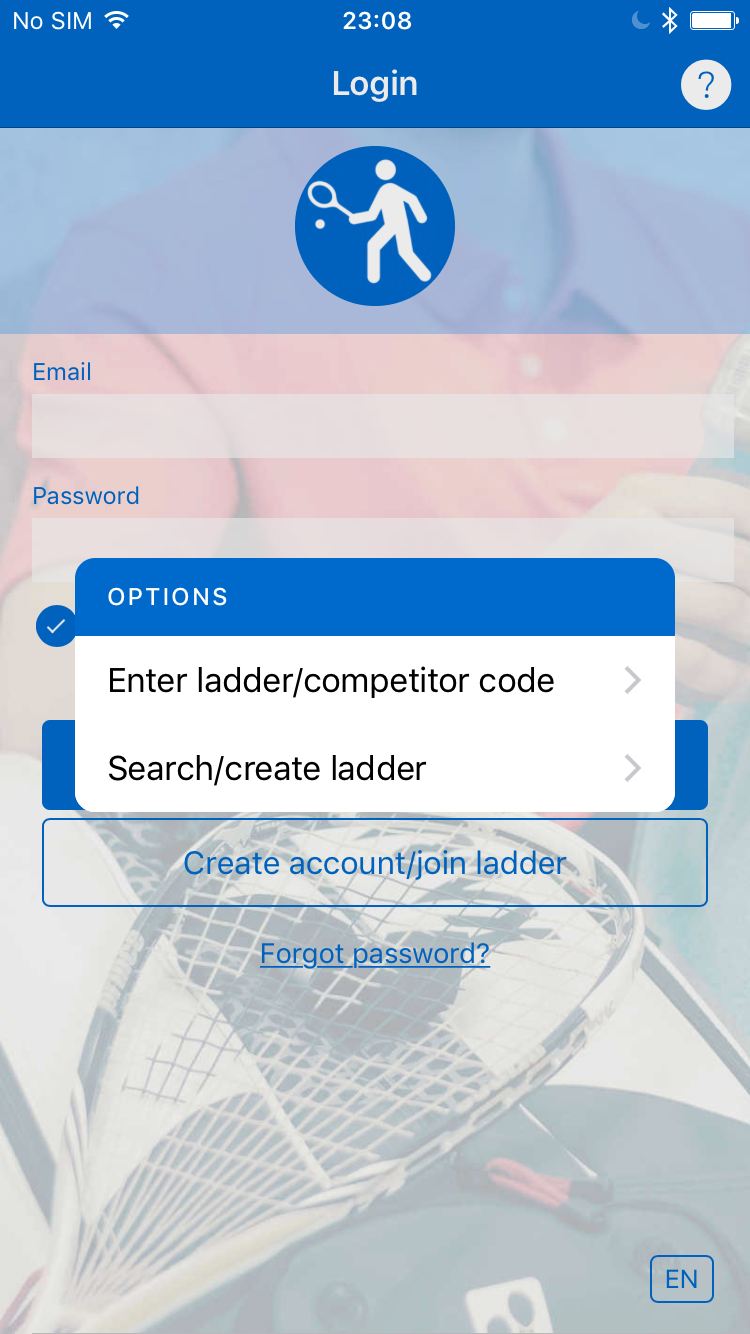Open the Forgot password link
This screenshot has height=1334, width=750.
[x=375, y=954]
